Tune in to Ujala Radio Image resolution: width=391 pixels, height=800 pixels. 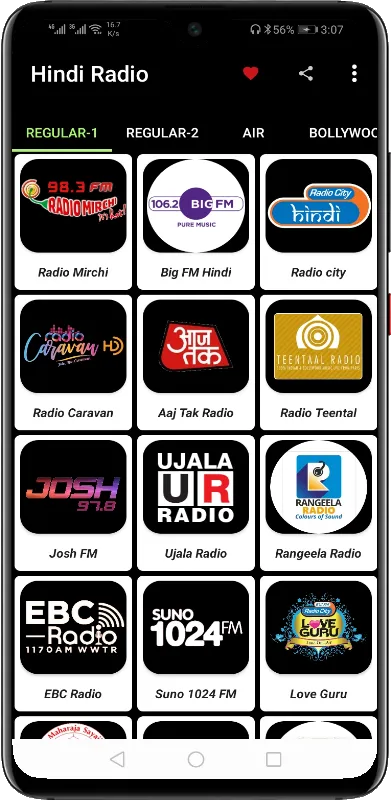pyautogui.click(x=196, y=503)
